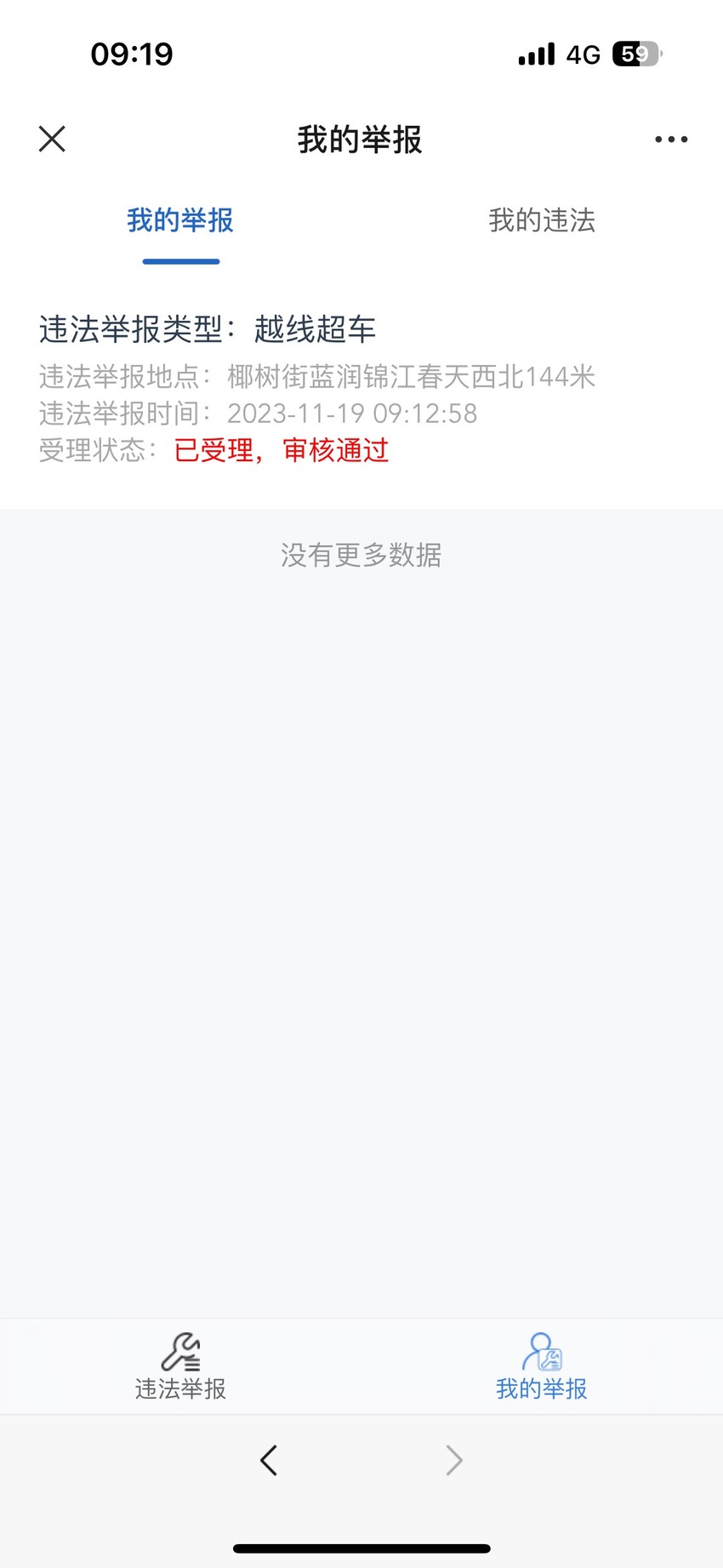Open the three-dot more options menu
Viewport: 723px width, 1568px height.
[x=671, y=140]
